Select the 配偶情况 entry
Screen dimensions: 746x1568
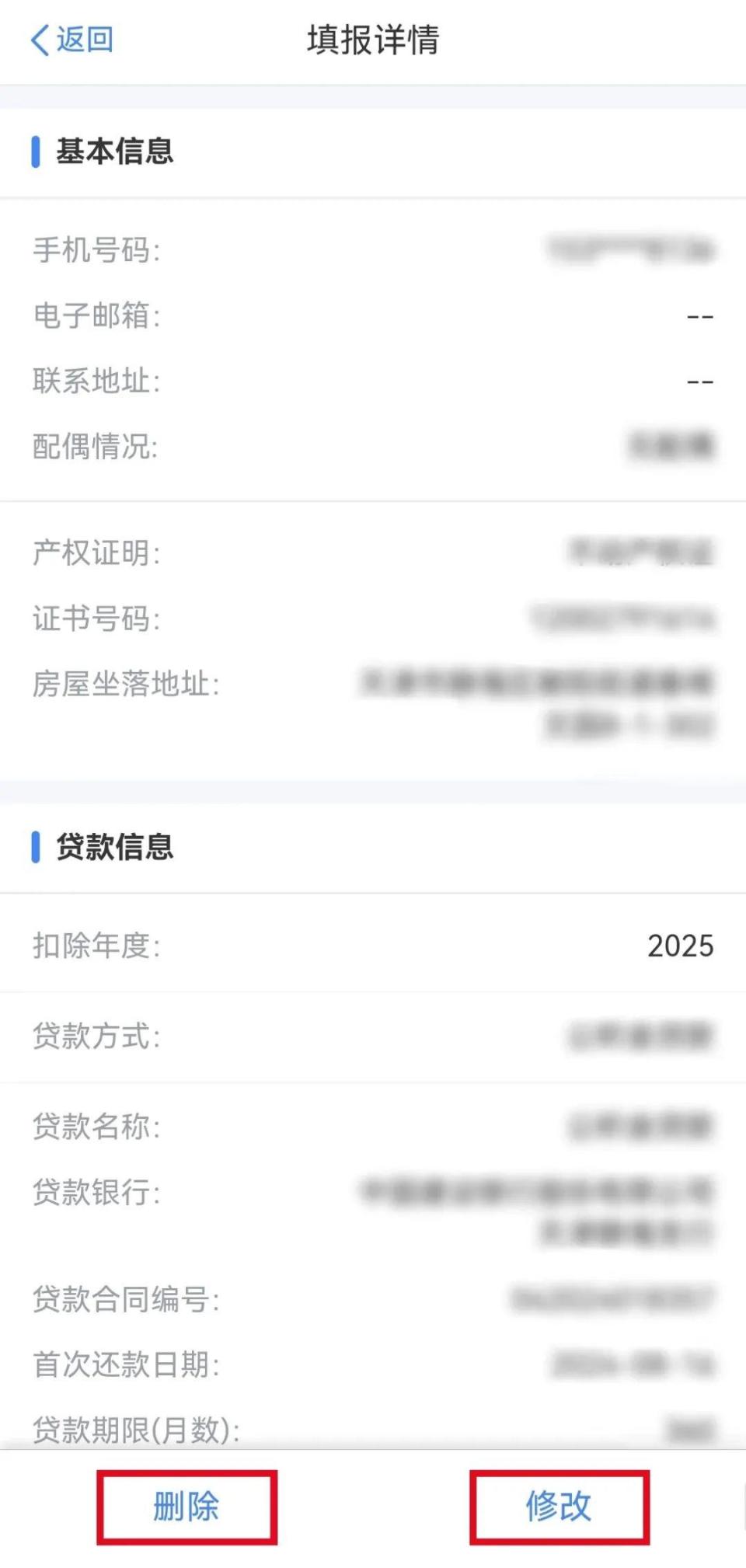[668, 444]
